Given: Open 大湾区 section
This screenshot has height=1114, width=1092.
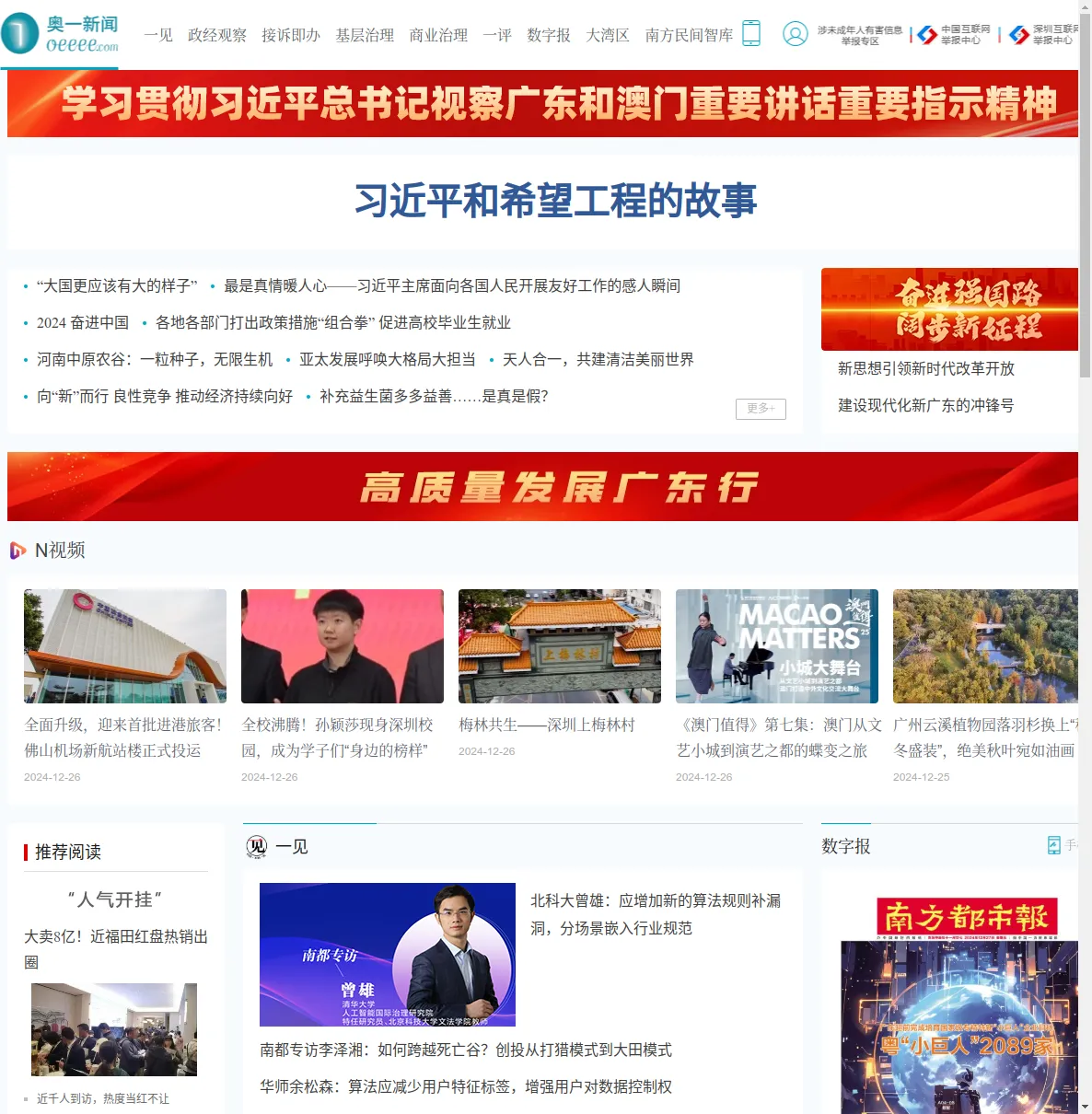Looking at the screenshot, I should pos(608,35).
